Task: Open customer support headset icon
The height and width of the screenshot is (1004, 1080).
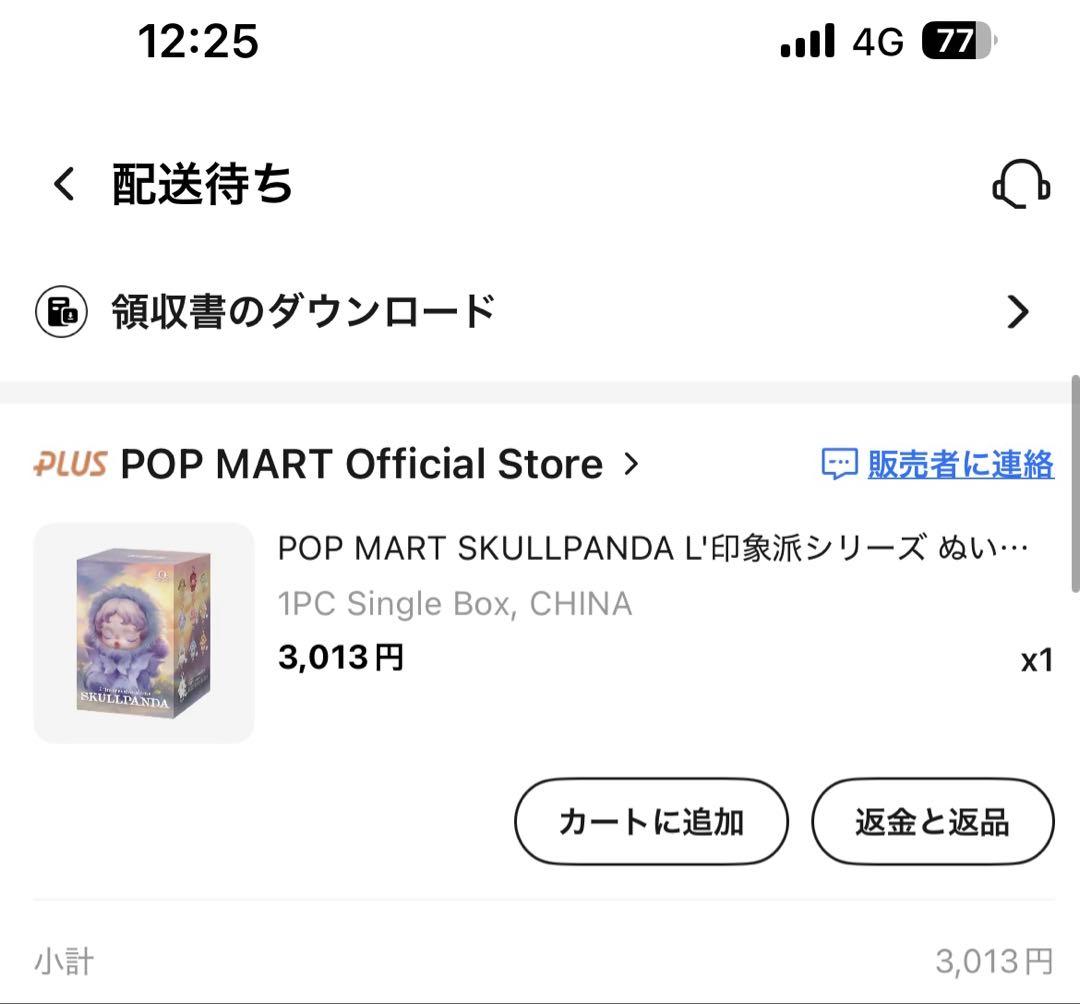Action: pyautogui.click(x=1020, y=185)
